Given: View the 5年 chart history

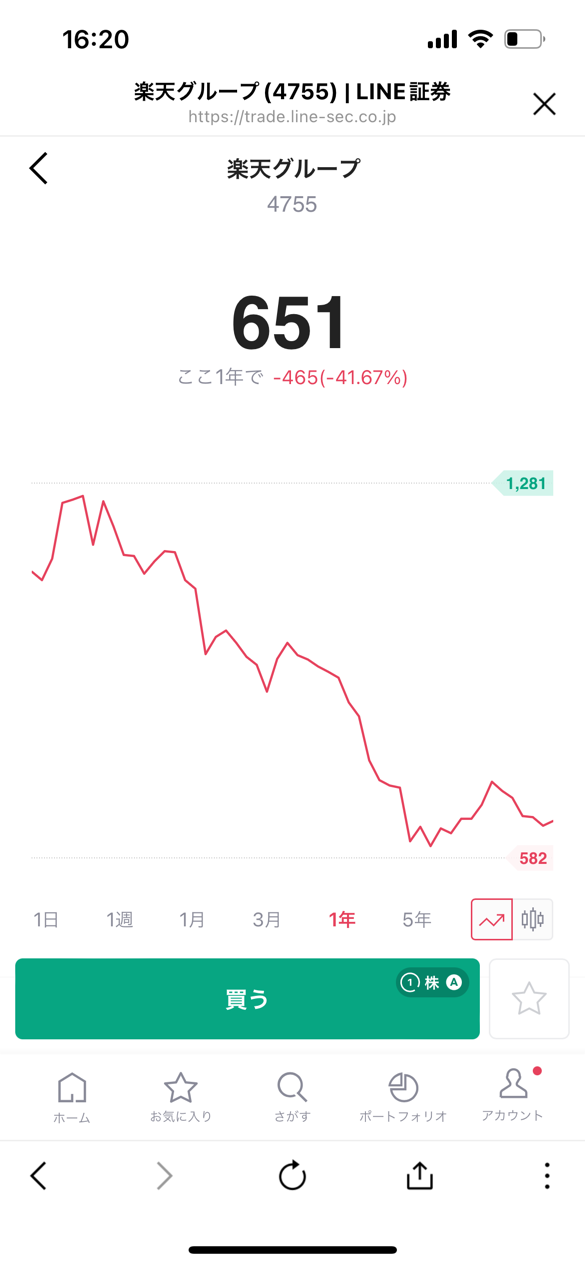Looking at the screenshot, I should 417,919.
